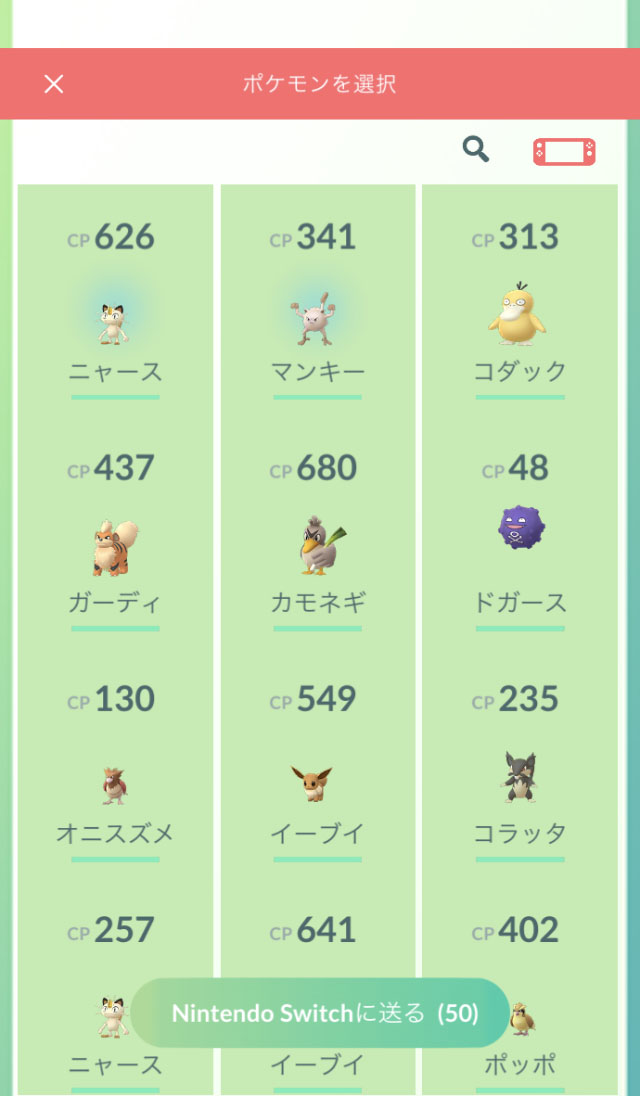The height and width of the screenshot is (1096, 640).
Task: Tap the Nintendo Switch console icon
Action: 564,152
